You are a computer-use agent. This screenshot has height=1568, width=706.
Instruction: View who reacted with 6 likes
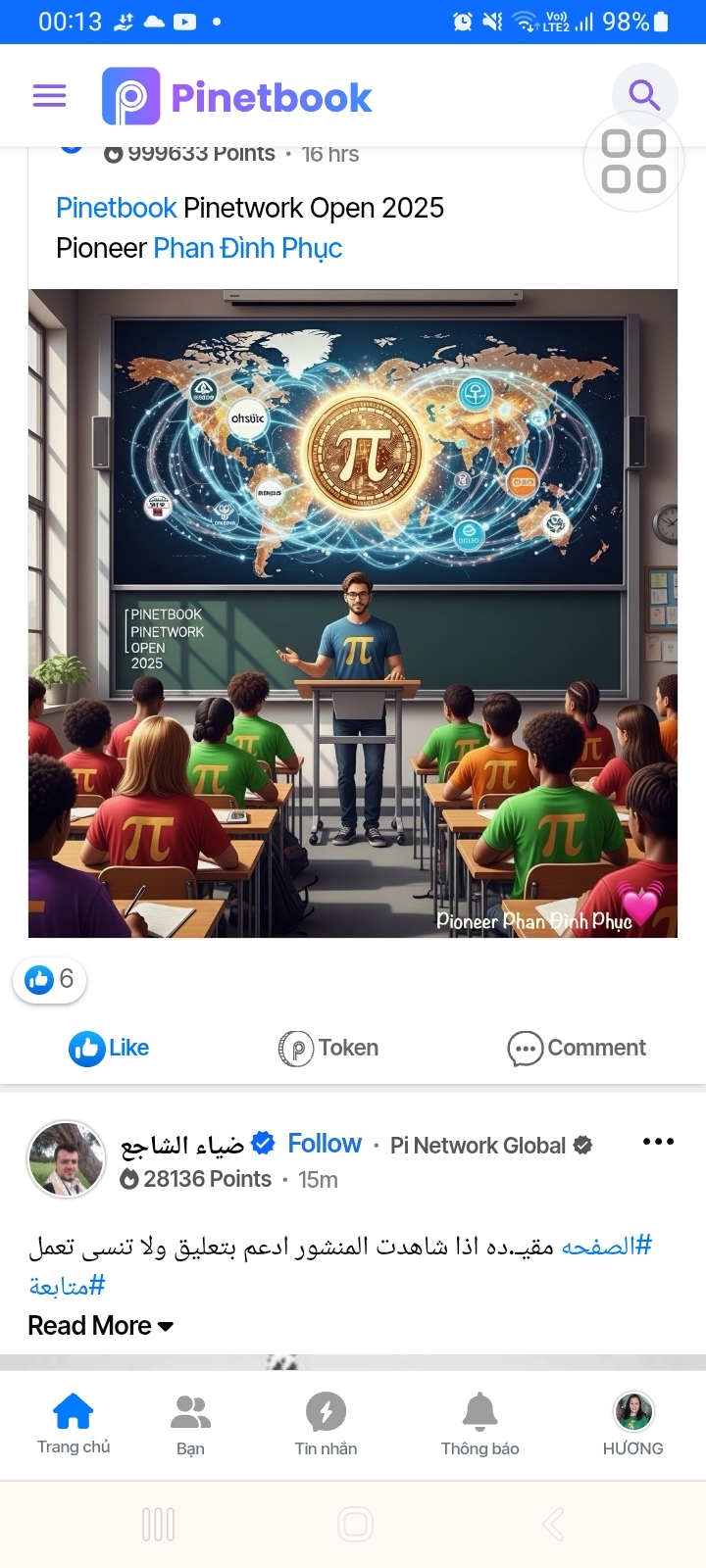click(x=50, y=979)
